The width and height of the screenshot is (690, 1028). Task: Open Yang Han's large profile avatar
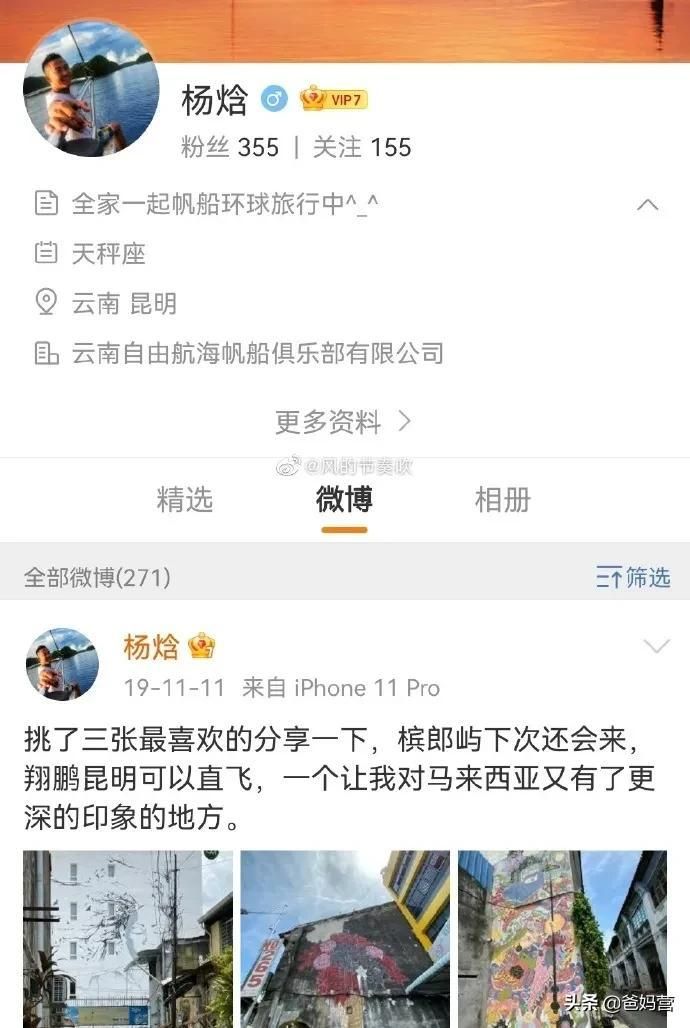click(x=91, y=89)
